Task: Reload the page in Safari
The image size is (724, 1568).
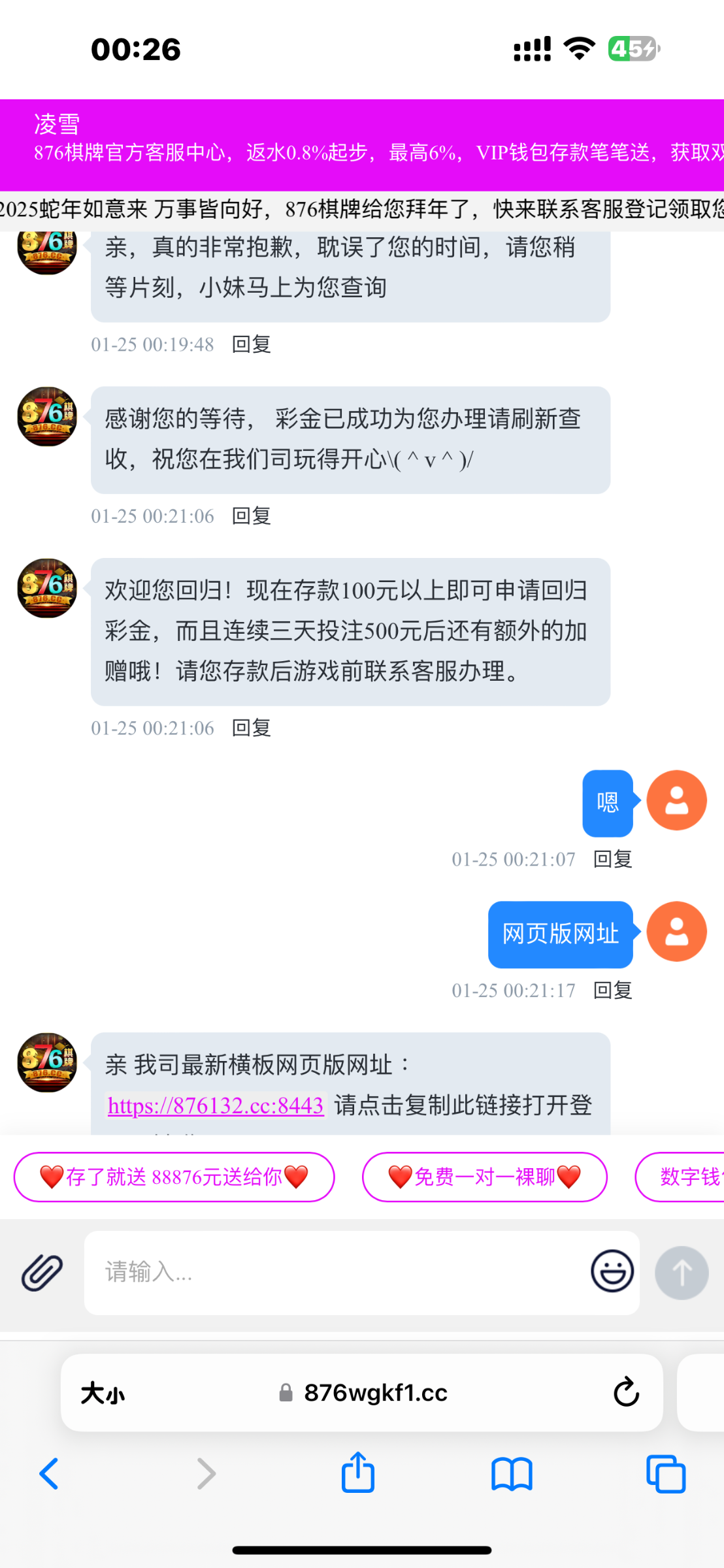Action: point(626,1392)
